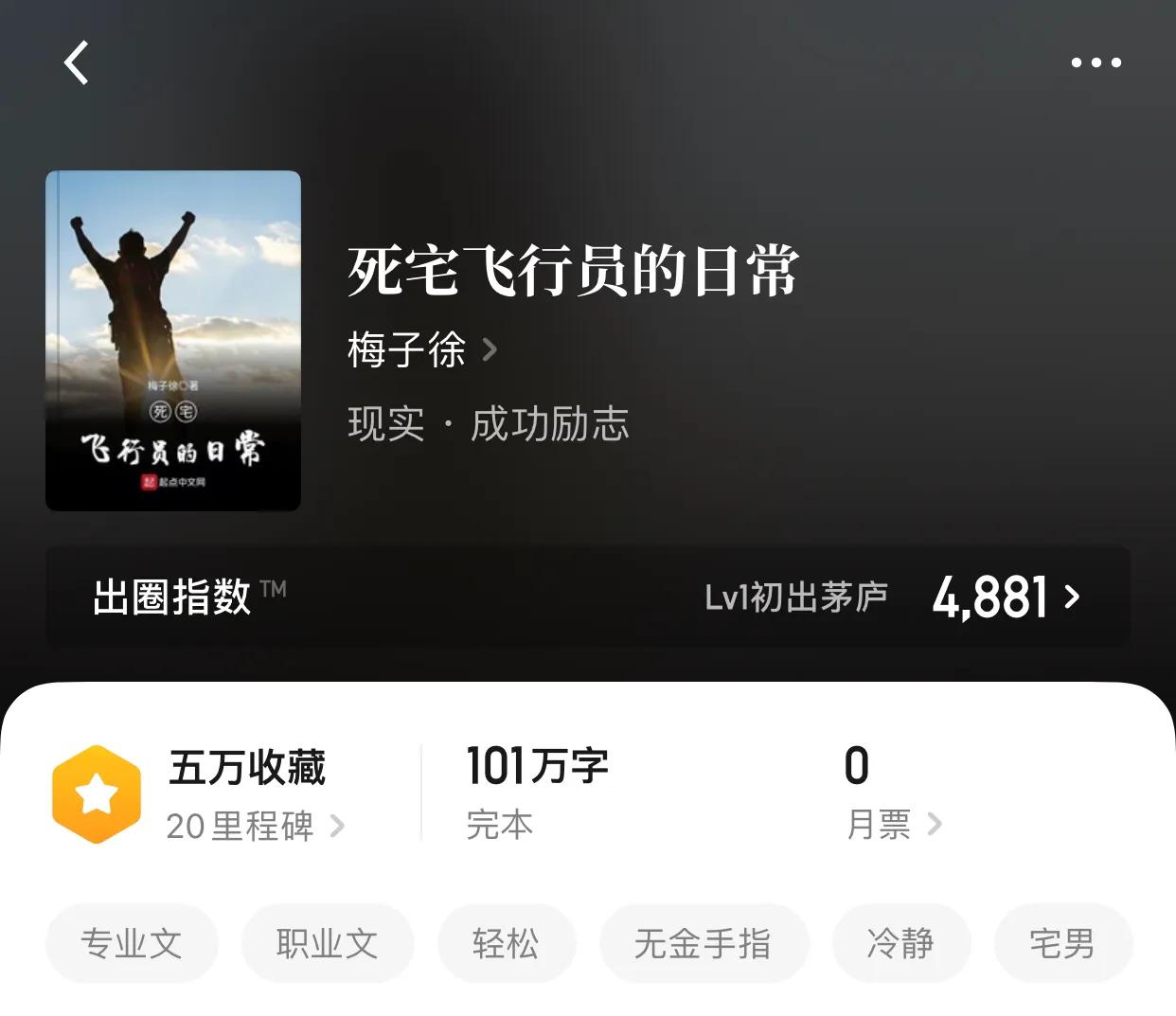1176x1016 pixels.
Task: Open author 梅子徐's page
Action: 421,350
